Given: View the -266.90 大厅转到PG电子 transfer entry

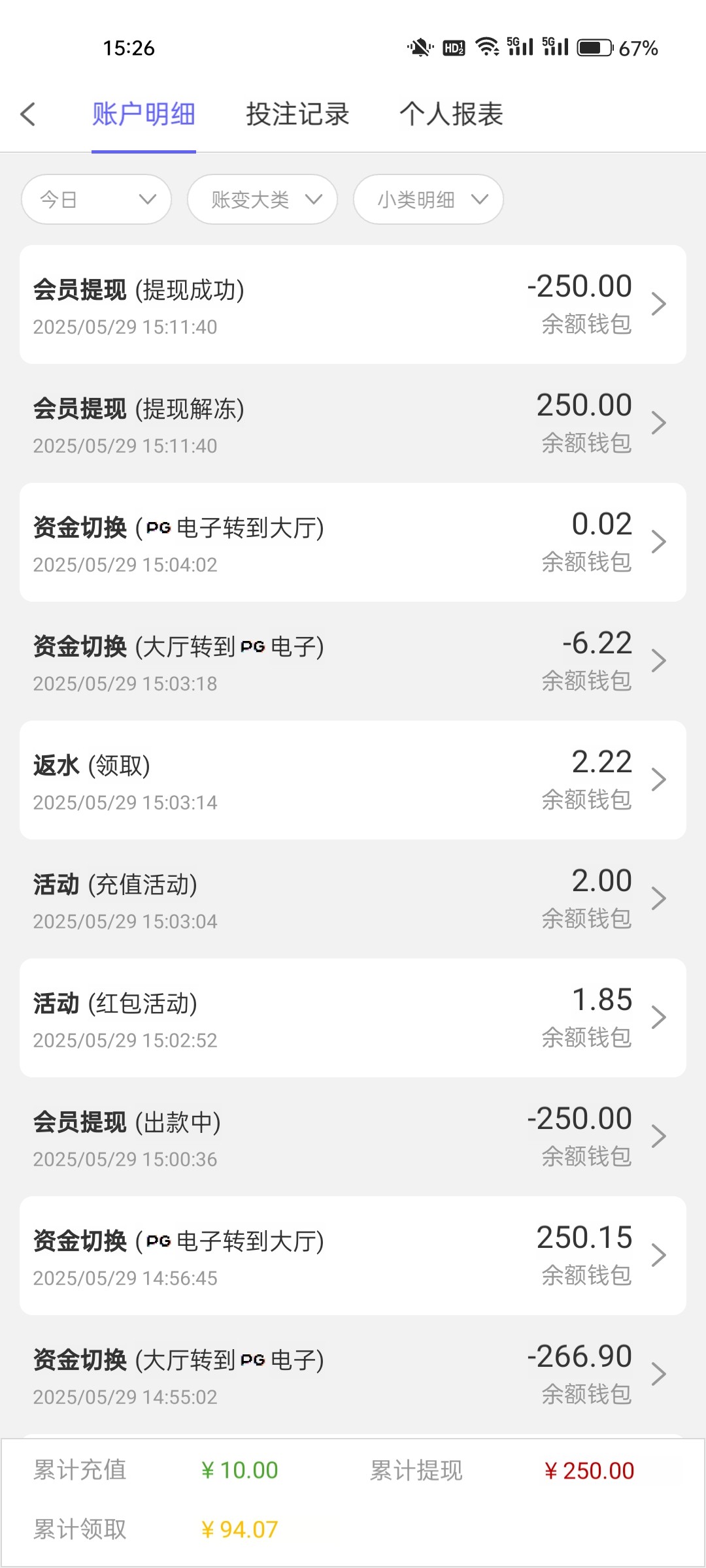Looking at the screenshot, I should [353, 1375].
